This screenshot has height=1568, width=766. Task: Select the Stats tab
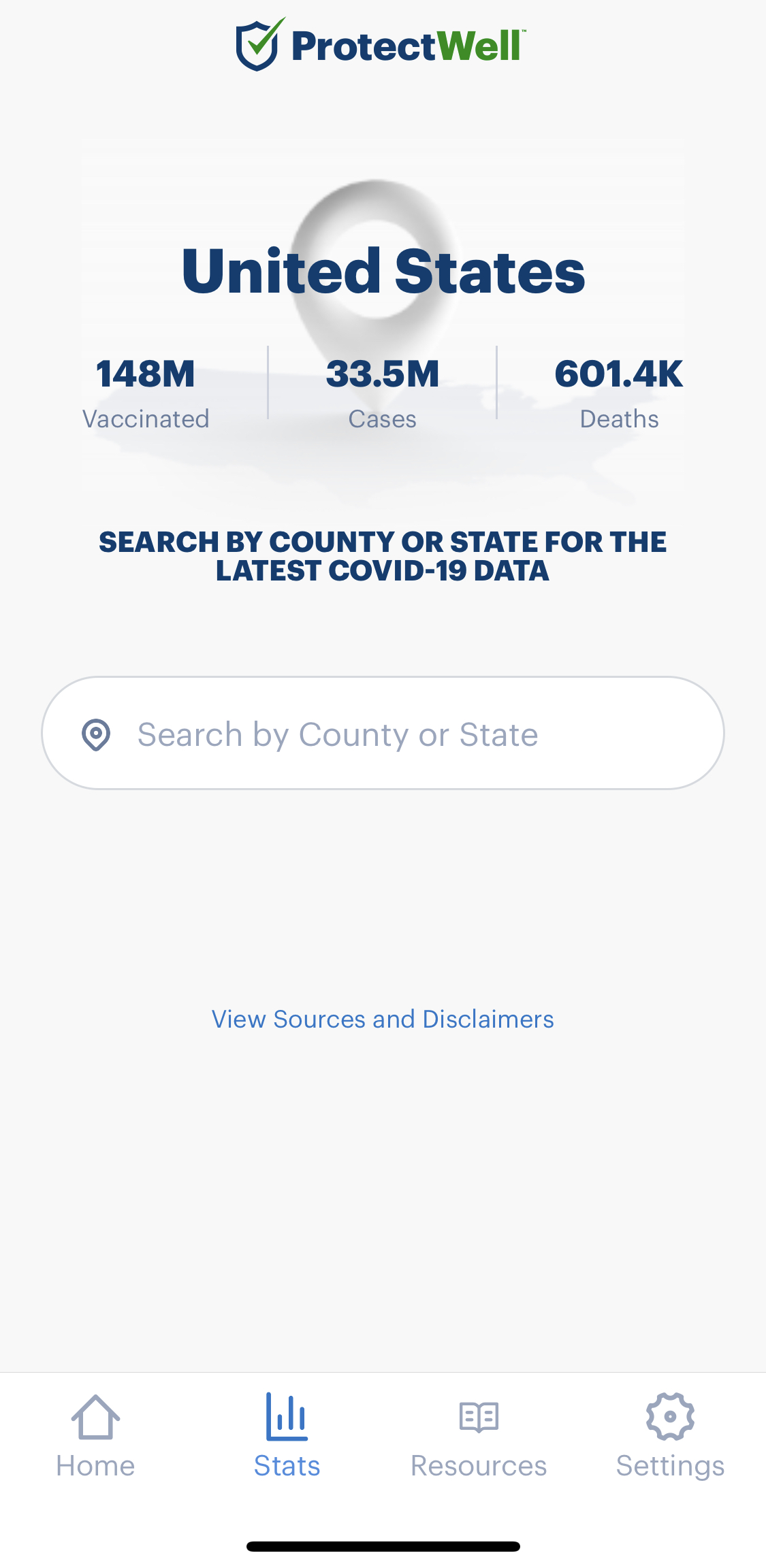point(287,1436)
